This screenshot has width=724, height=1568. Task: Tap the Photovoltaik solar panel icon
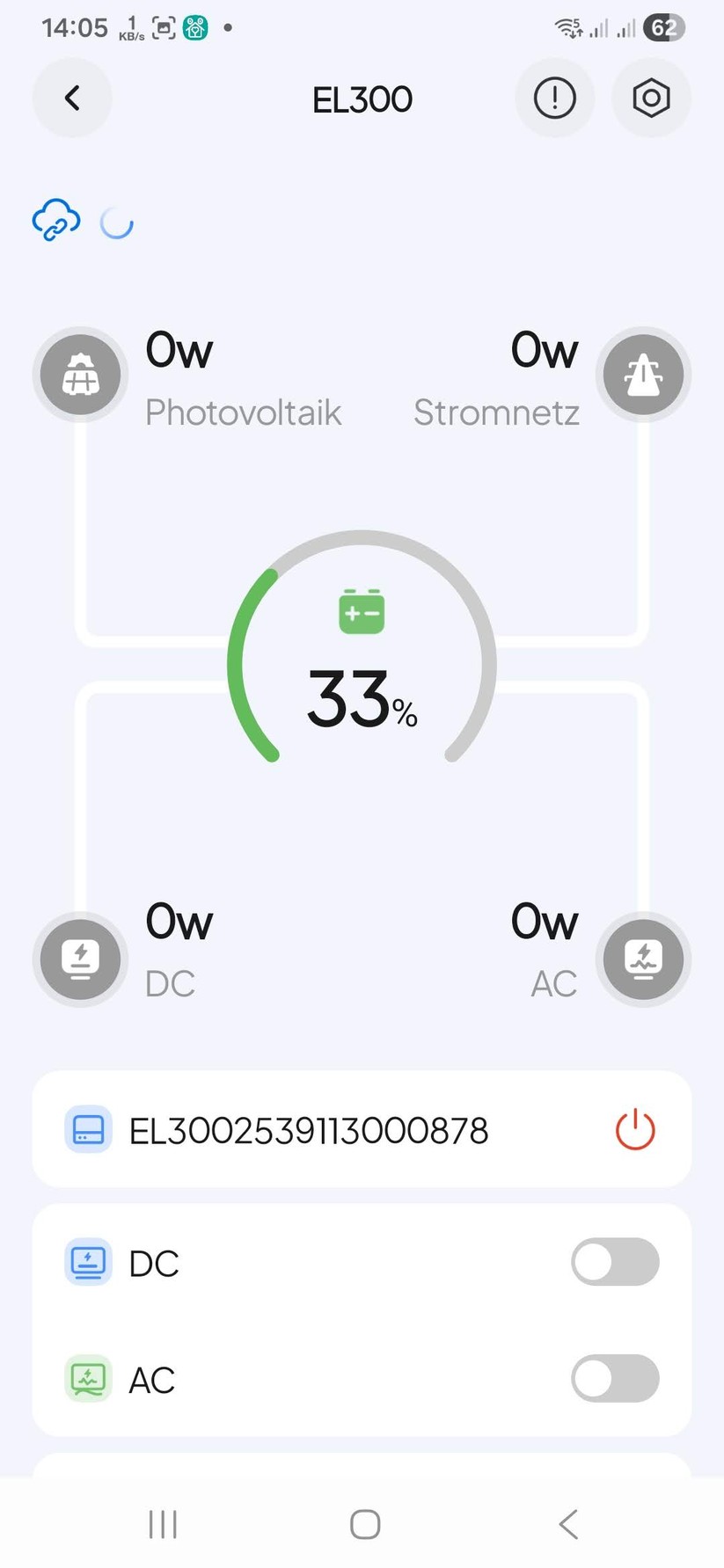[x=80, y=375]
